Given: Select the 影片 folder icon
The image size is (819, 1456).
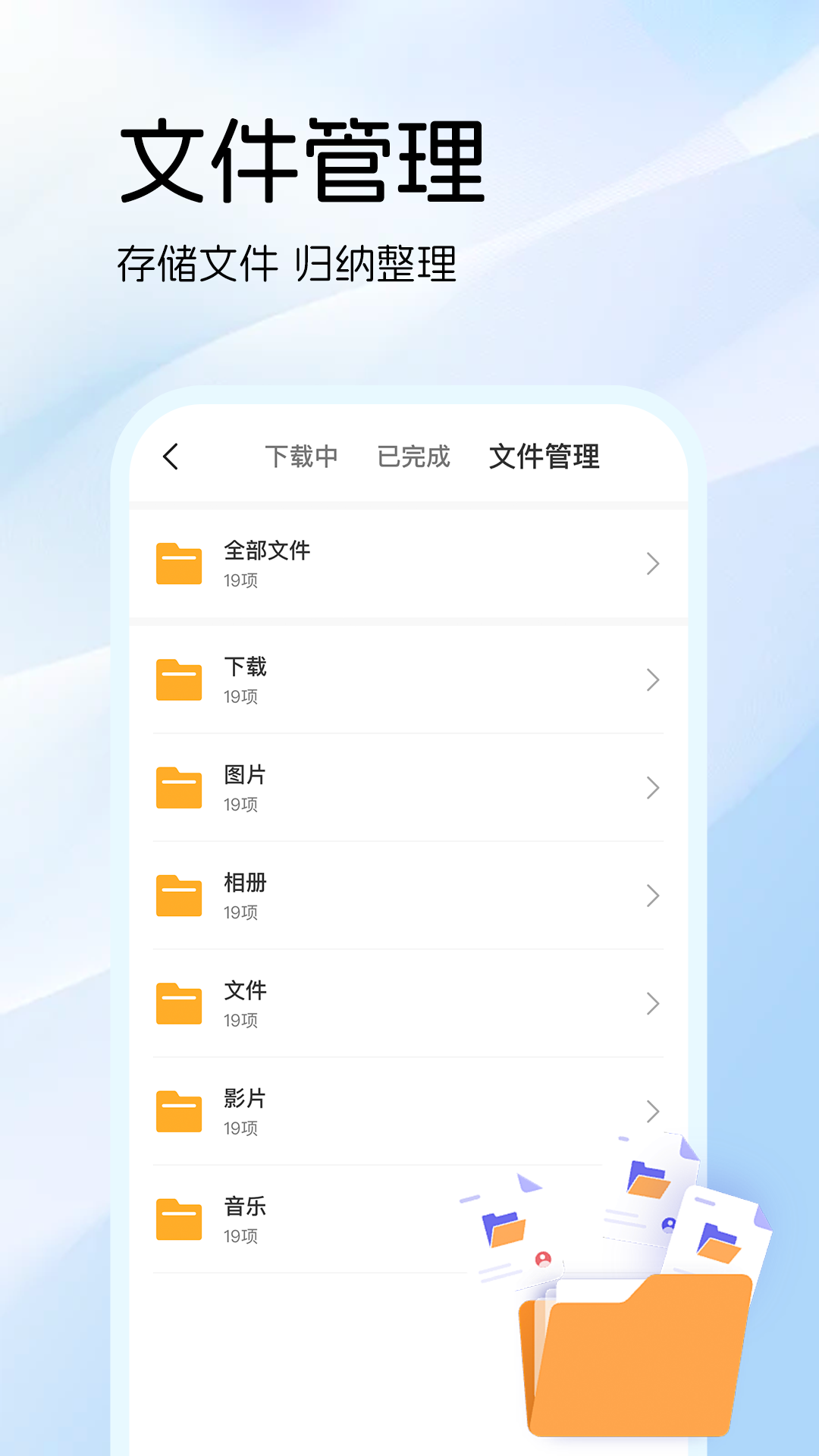Looking at the screenshot, I should point(178,1112).
